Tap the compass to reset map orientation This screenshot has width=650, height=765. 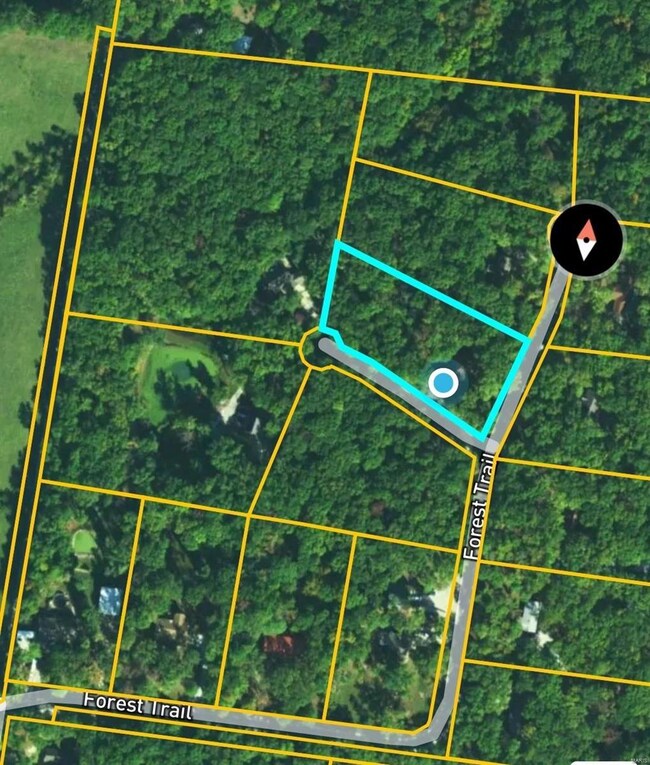[x=587, y=240]
